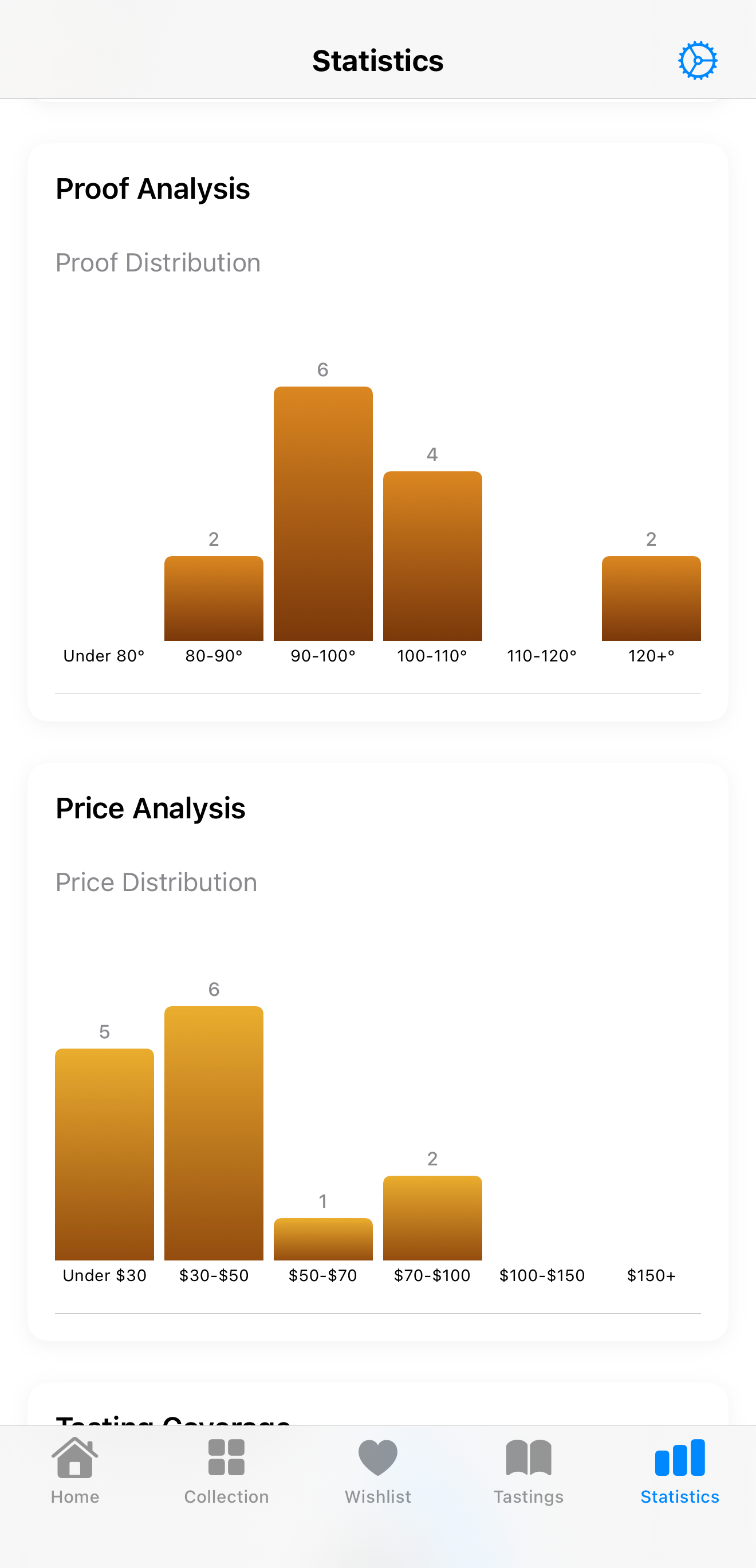The height and width of the screenshot is (1568, 756).
Task: Switch to the Tastings tab
Action: click(x=529, y=1473)
